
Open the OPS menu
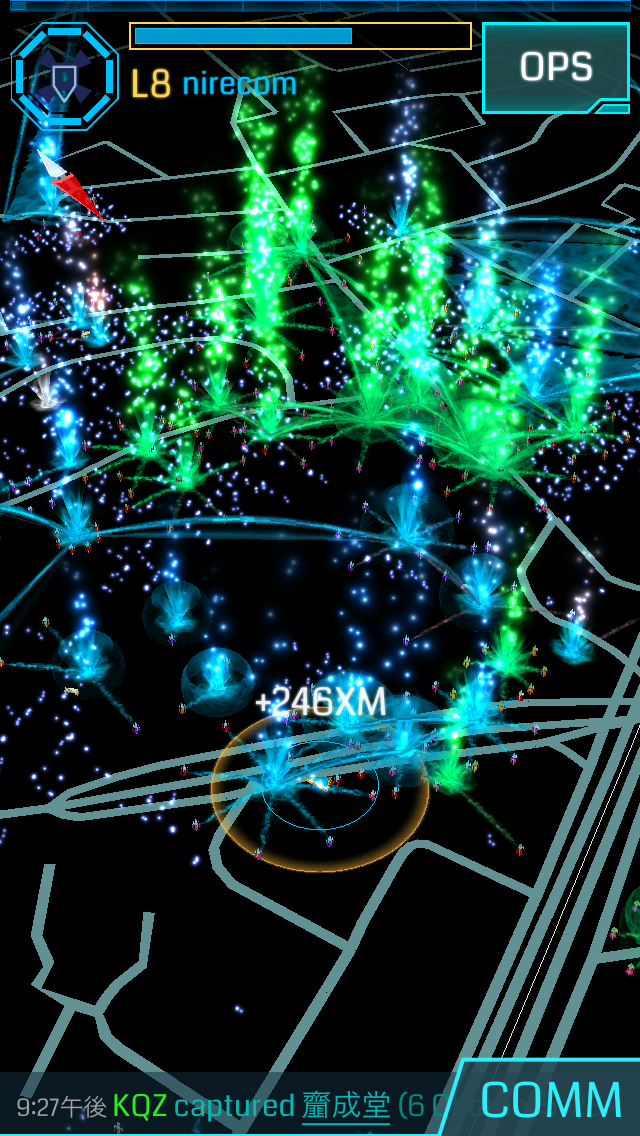click(556, 67)
